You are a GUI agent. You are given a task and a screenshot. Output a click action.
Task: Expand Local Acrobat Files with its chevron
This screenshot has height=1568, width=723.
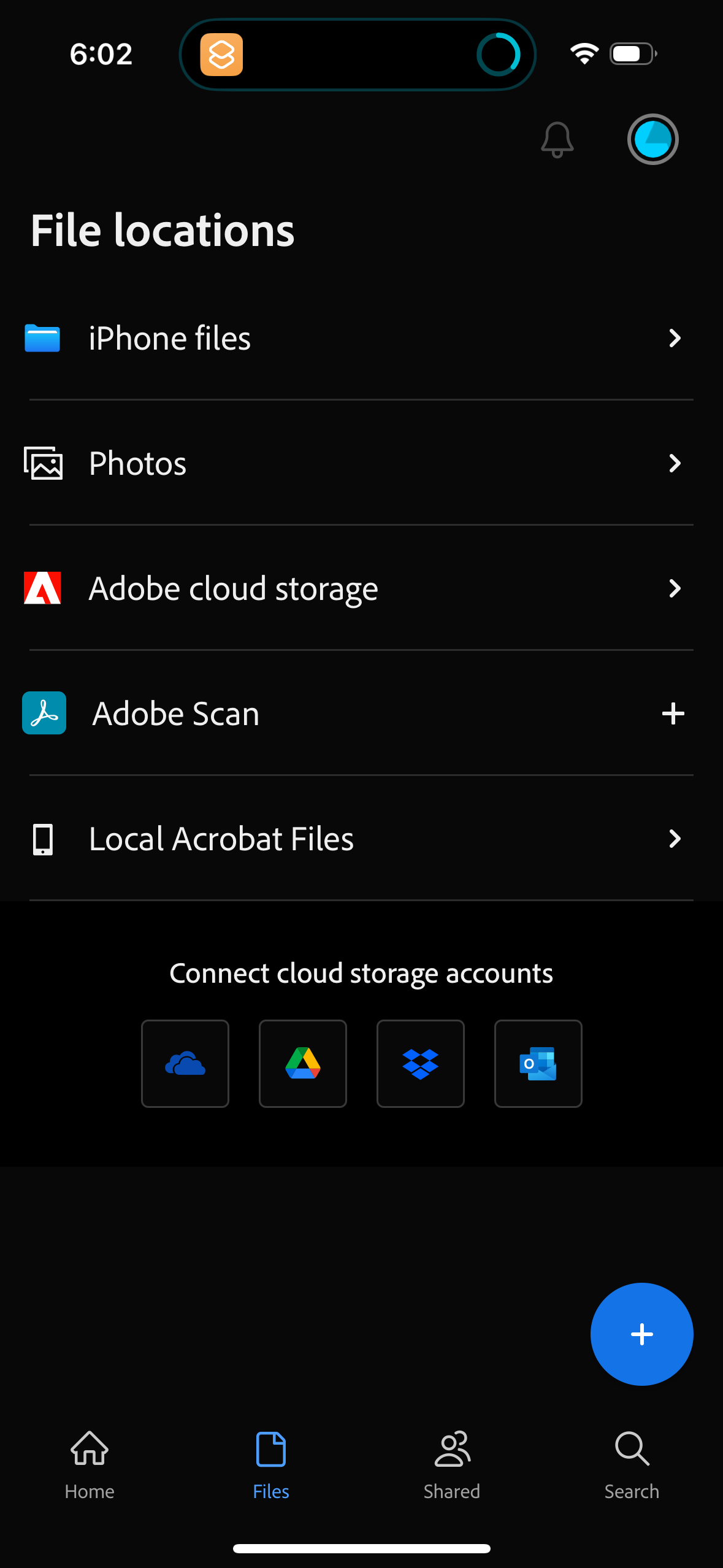[x=675, y=839]
